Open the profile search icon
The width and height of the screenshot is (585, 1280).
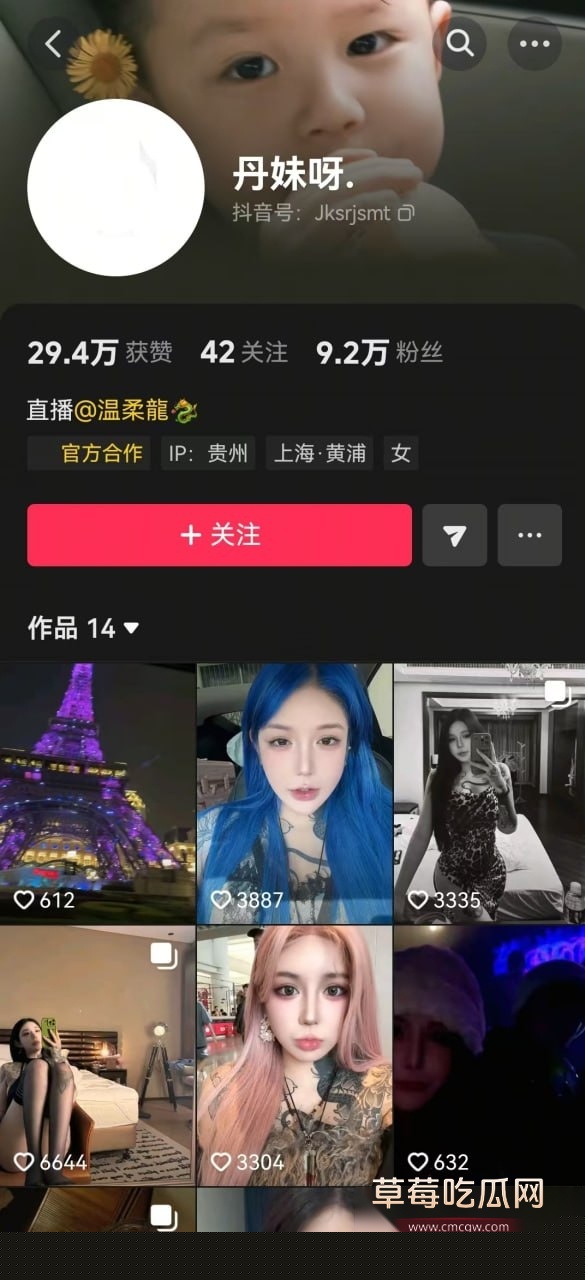point(460,43)
